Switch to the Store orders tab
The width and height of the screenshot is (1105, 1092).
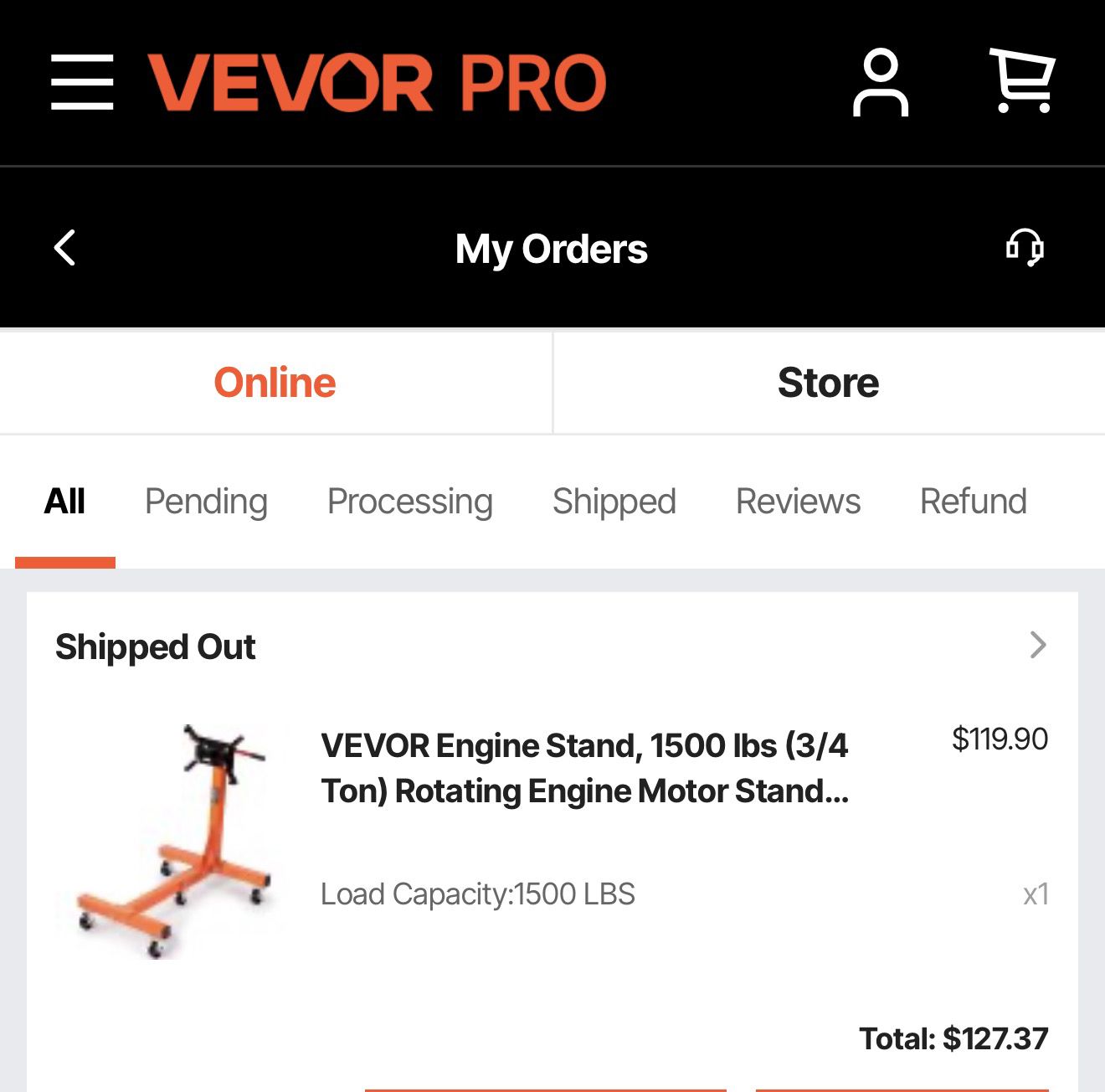828,383
